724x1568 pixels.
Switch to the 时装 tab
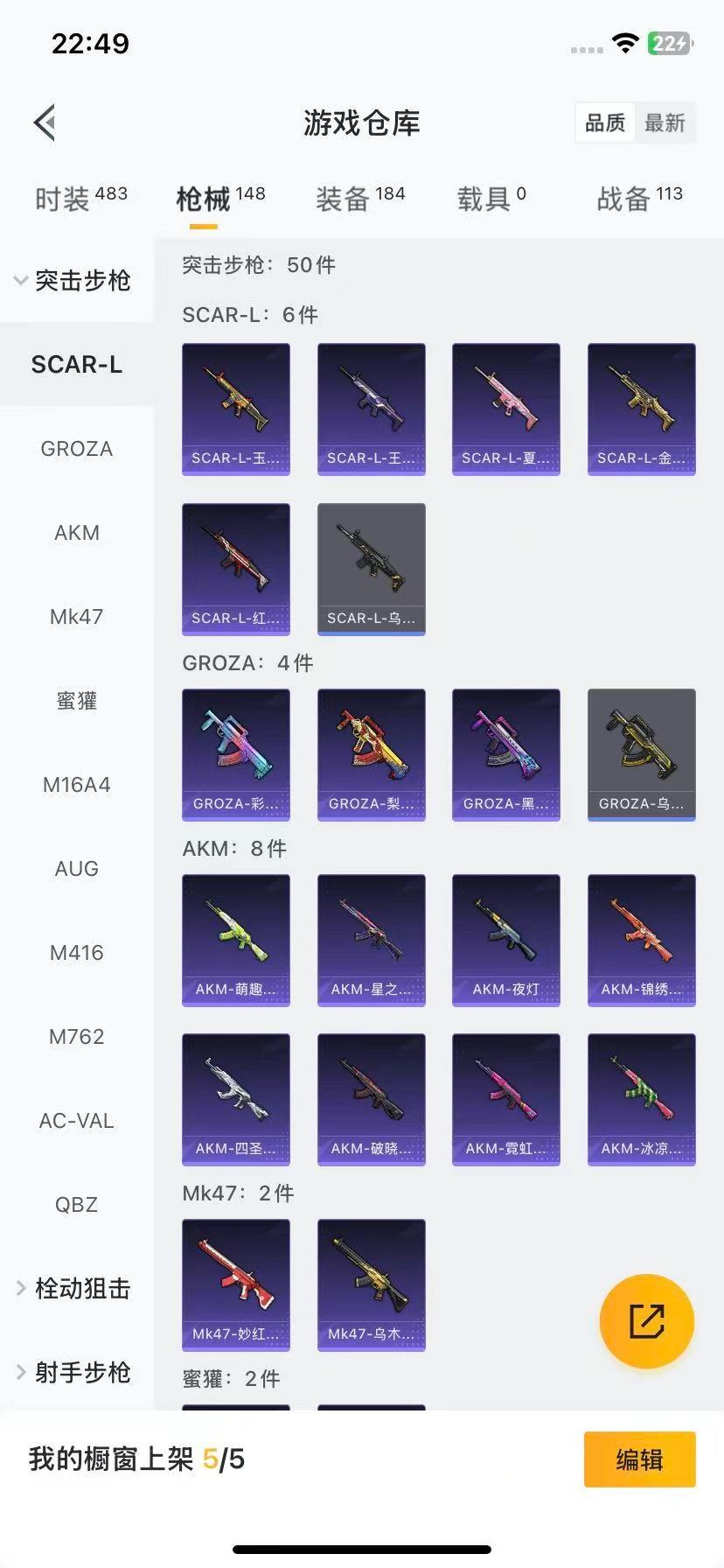tap(80, 199)
